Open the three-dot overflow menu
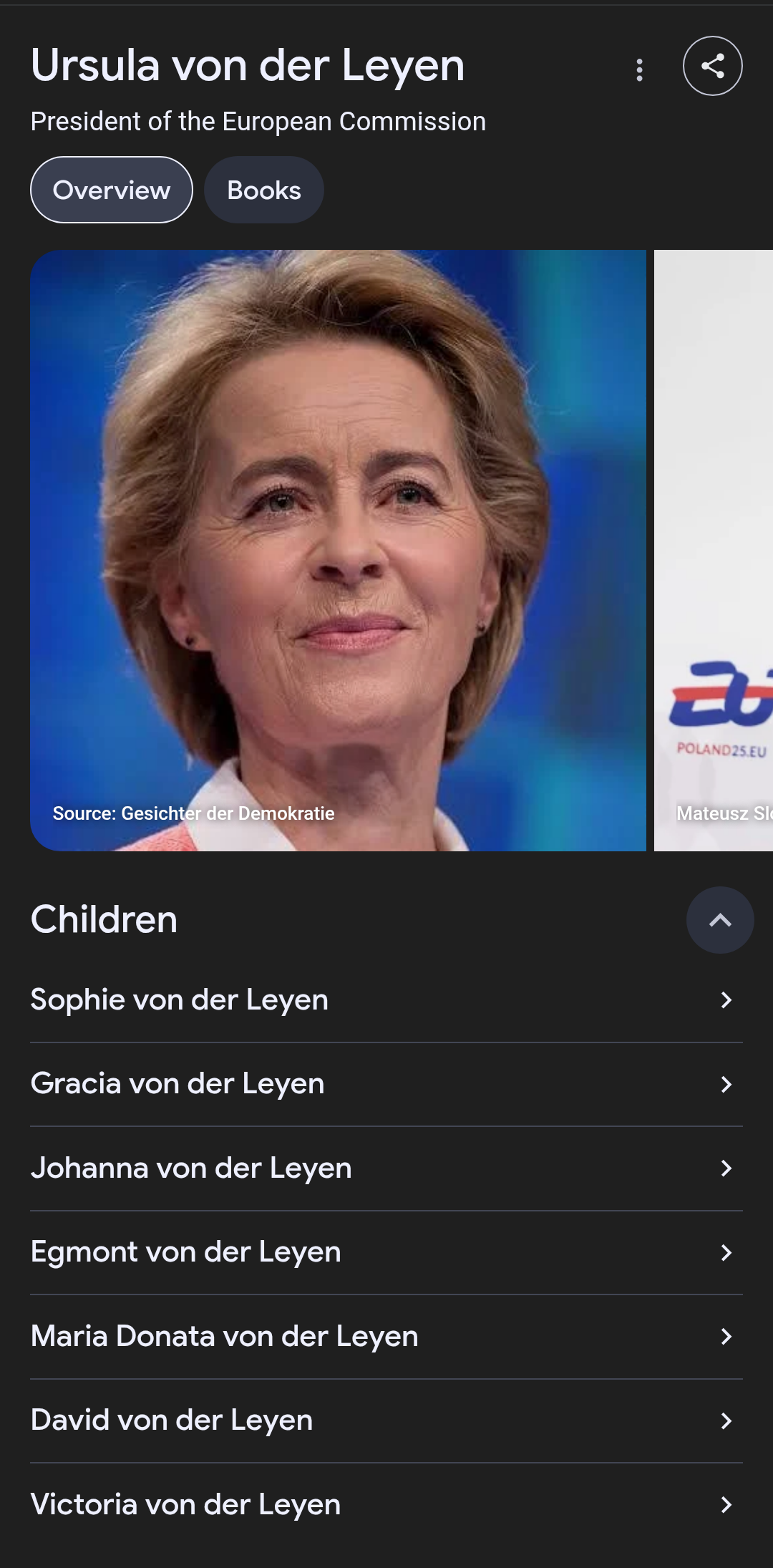Viewport: 773px width, 1568px height. [x=639, y=69]
